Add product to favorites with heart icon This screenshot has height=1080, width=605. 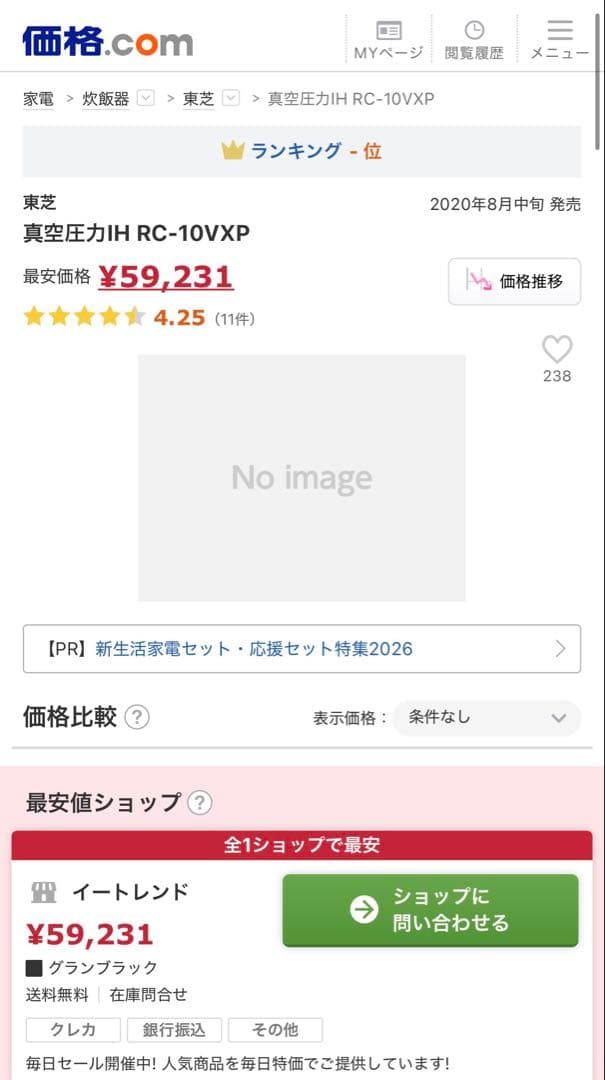pos(557,350)
